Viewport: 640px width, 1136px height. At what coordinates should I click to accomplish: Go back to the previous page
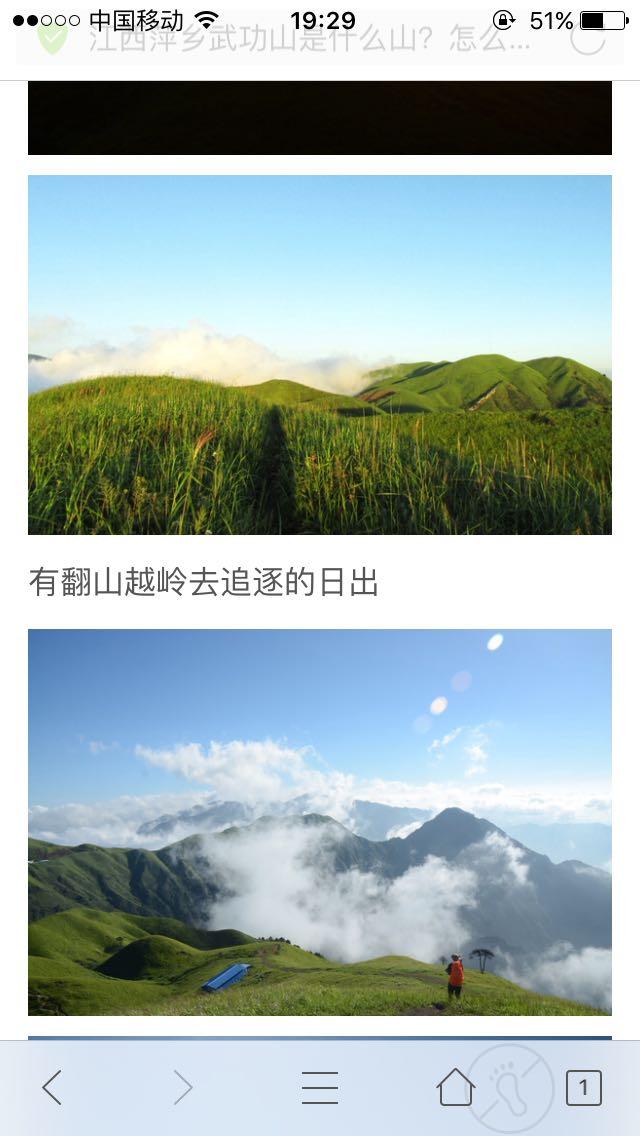click(x=51, y=1087)
